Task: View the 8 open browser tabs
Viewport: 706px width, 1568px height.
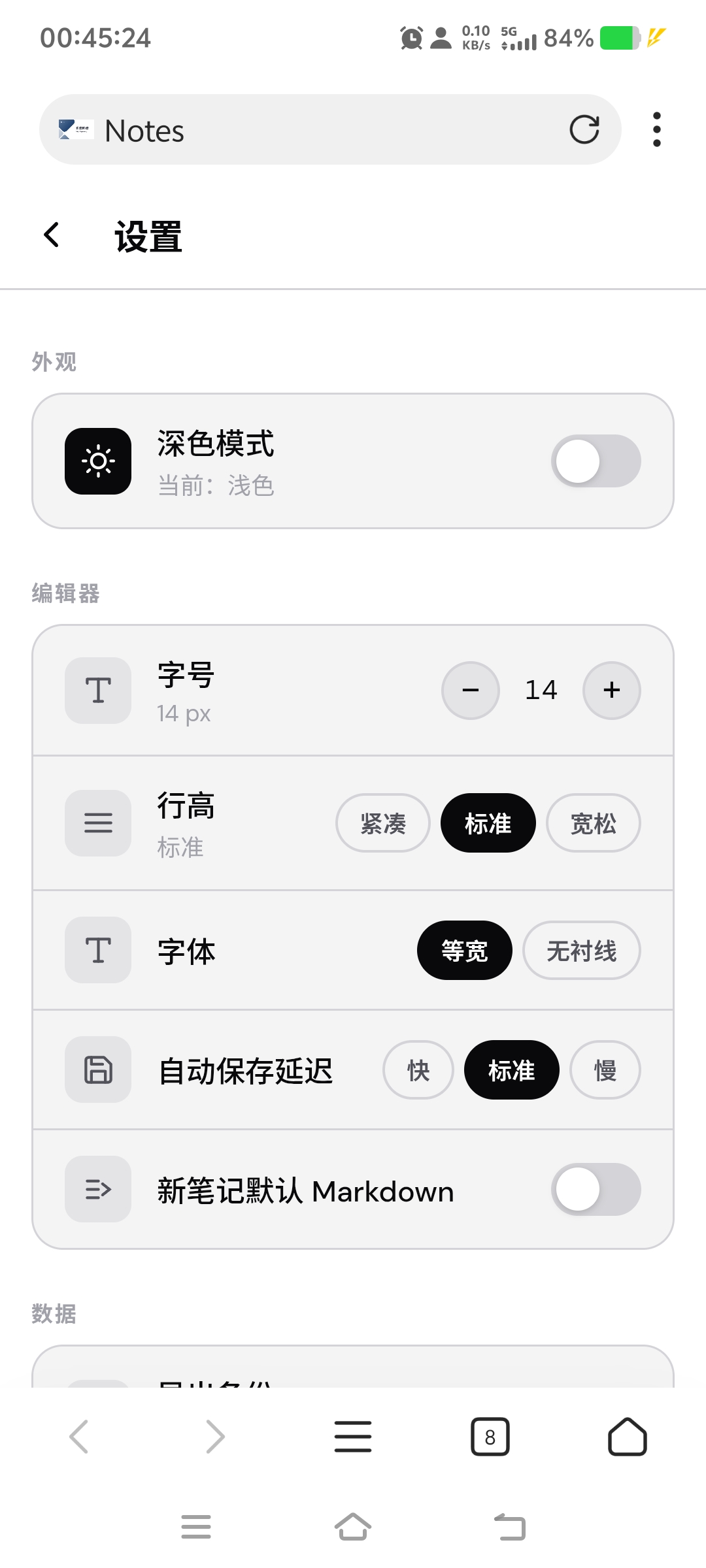Action: pyautogui.click(x=490, y=1437)
